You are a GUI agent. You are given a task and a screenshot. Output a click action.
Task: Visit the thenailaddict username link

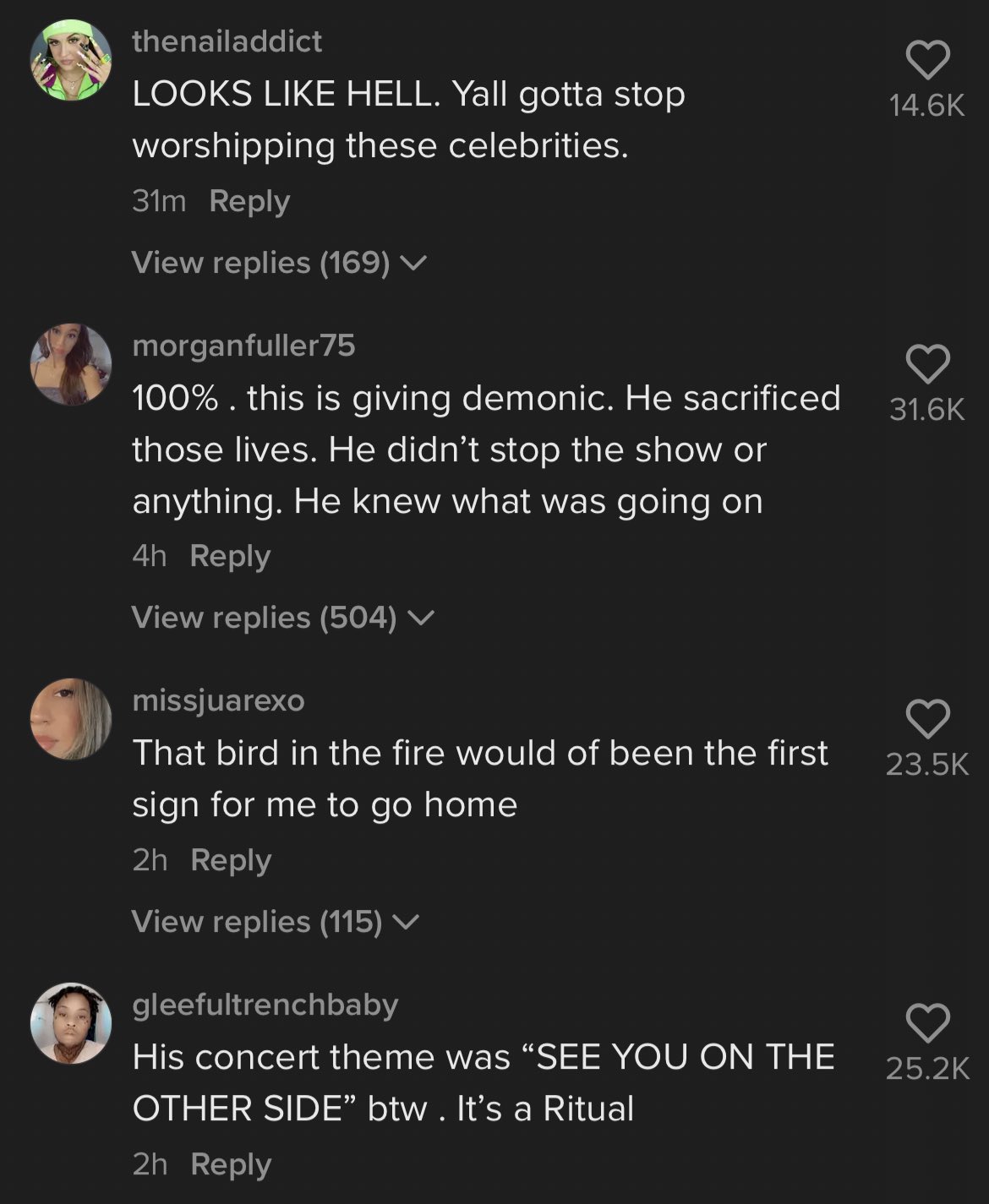227,41
